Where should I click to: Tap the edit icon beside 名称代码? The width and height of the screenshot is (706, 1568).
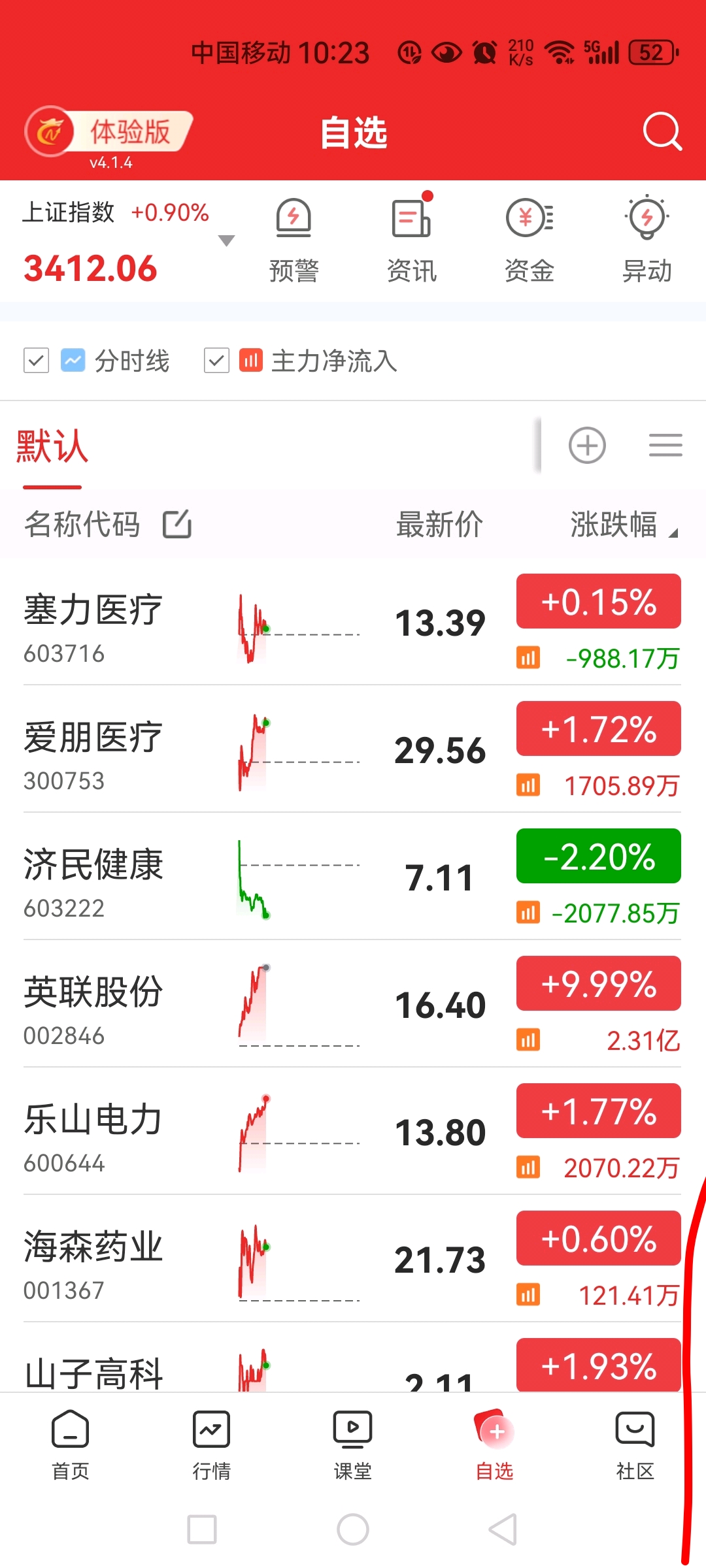pos(177,524)
